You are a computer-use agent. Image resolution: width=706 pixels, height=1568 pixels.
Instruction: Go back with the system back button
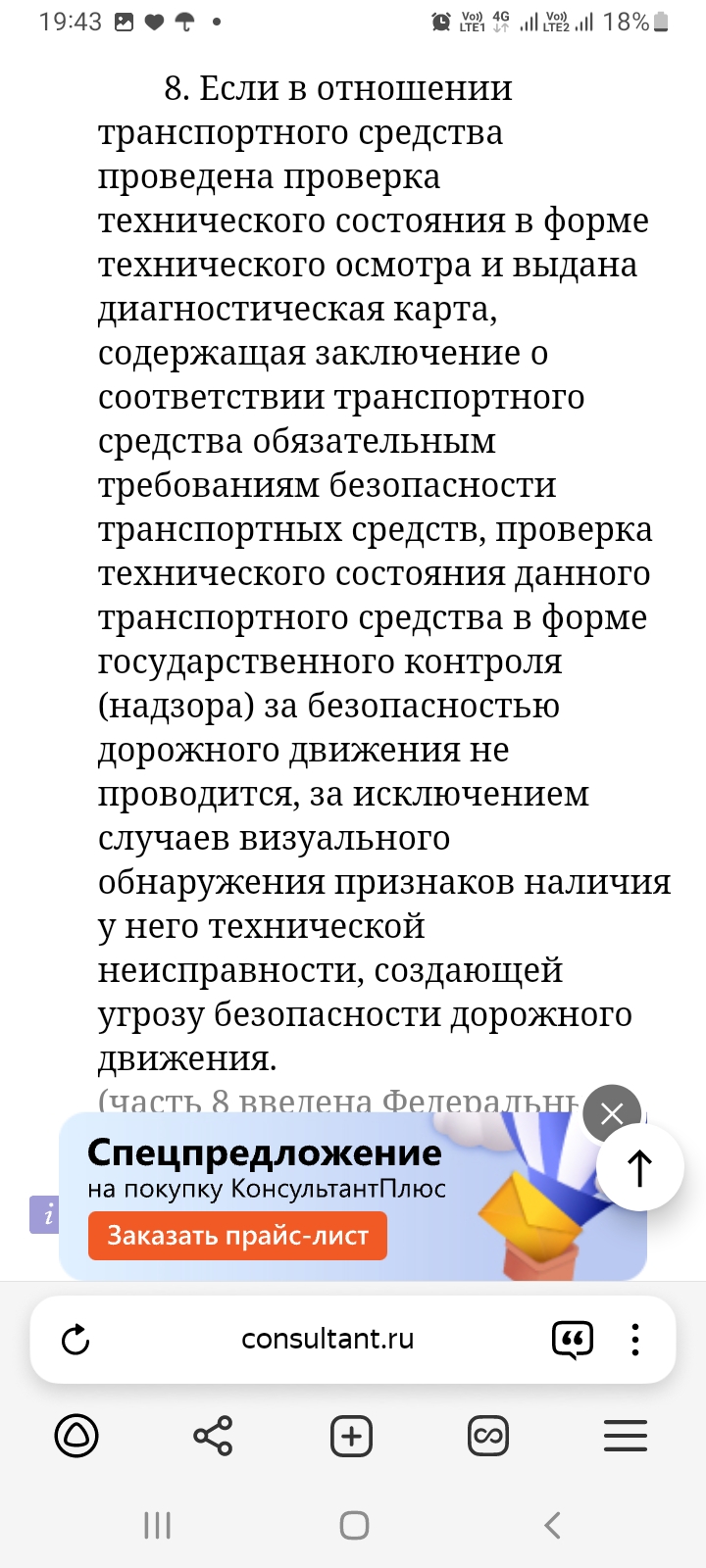552,1525
